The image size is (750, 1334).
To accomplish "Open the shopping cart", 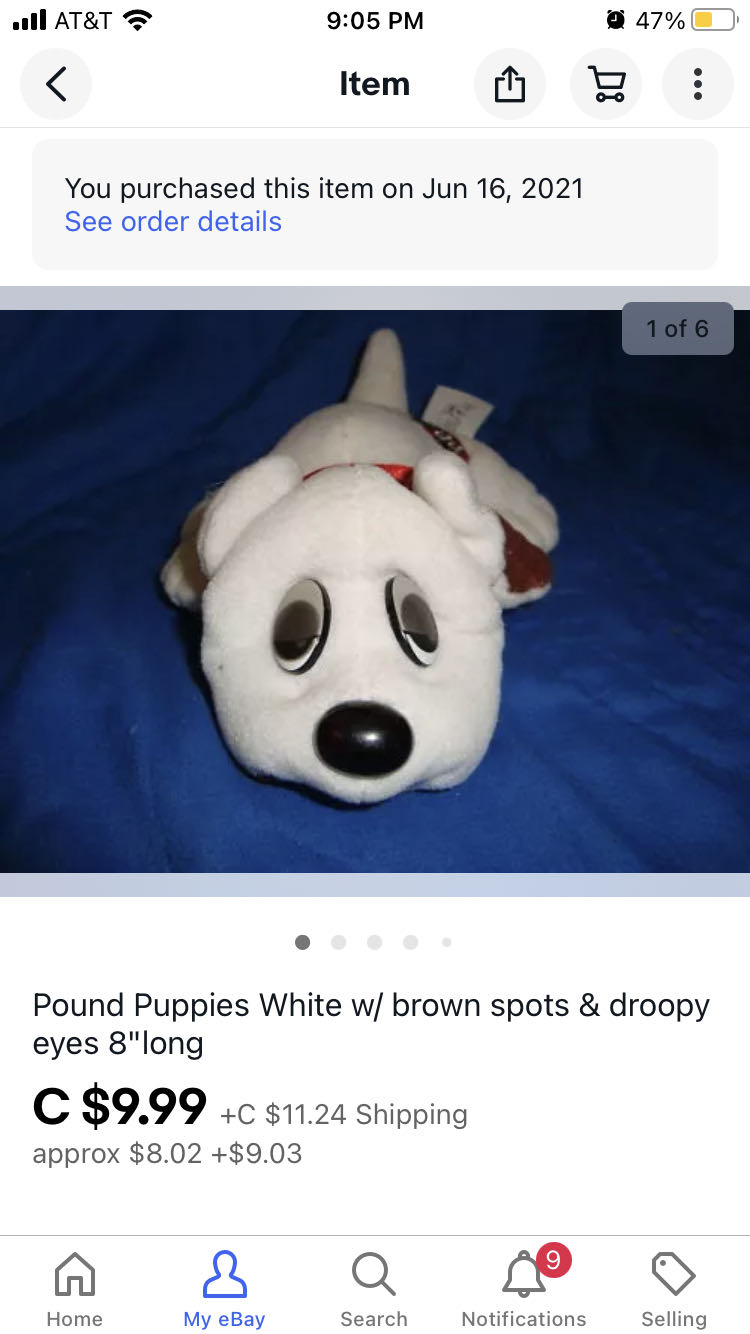I will click(x=606, y=84).
